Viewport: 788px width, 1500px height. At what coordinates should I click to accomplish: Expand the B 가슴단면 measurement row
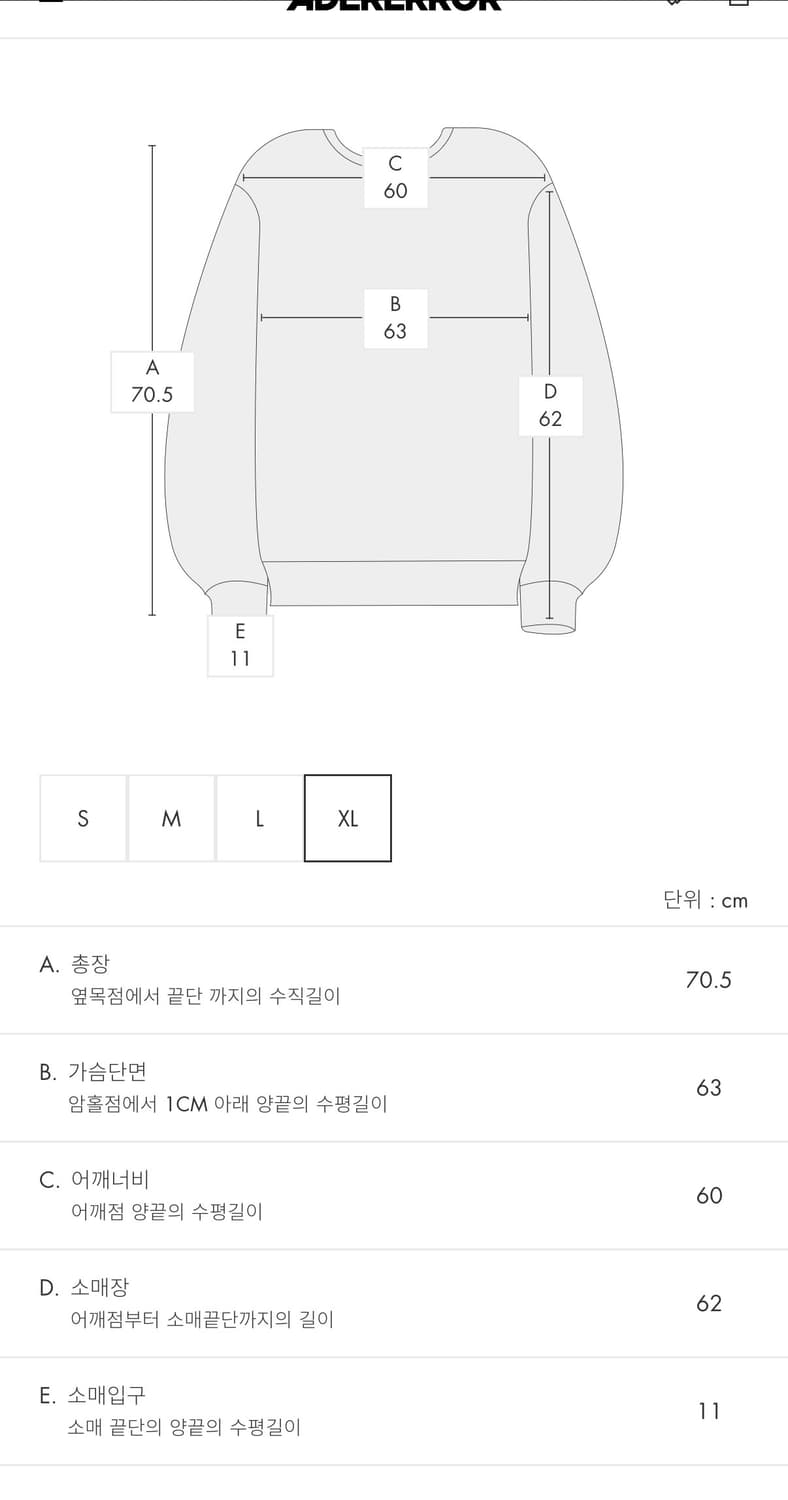(x=394, y=1087)
